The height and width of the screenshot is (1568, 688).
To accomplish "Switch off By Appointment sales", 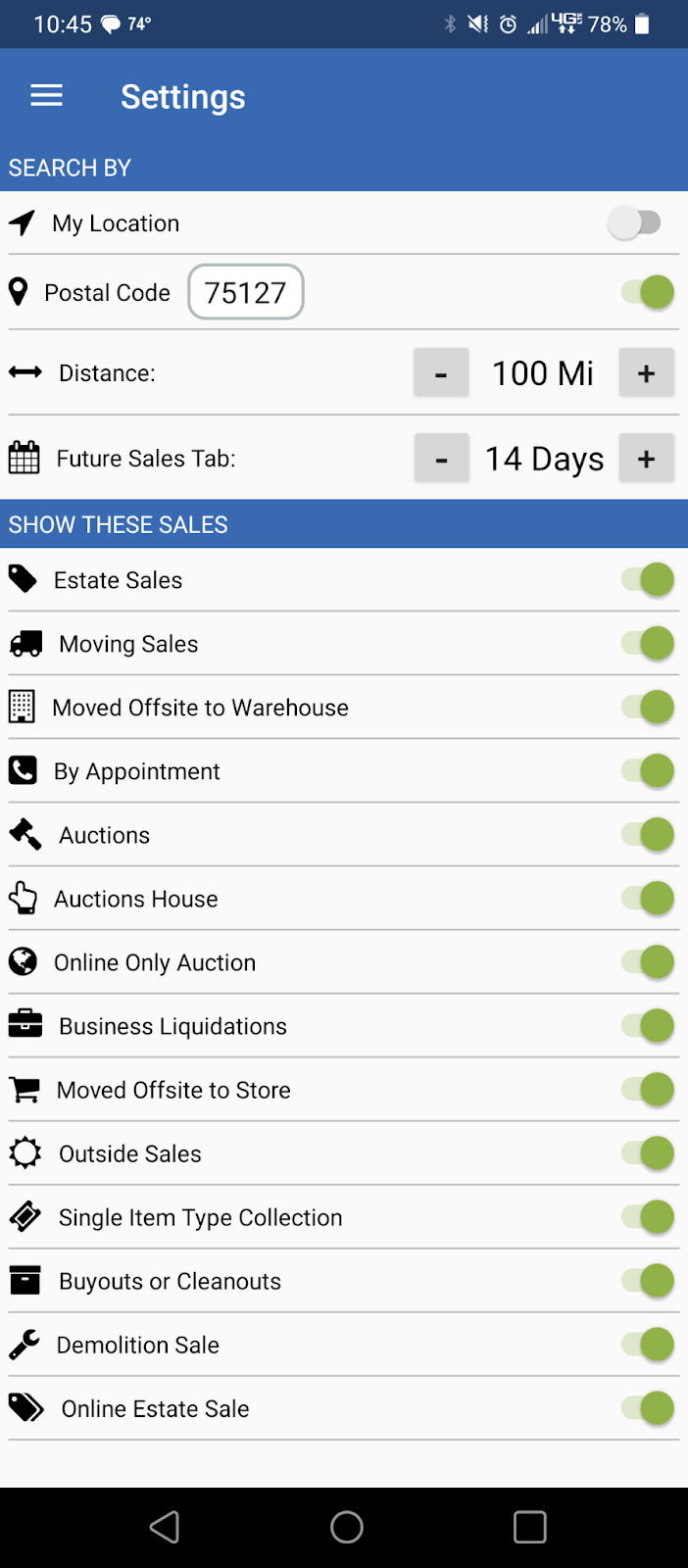I will 649,771.
